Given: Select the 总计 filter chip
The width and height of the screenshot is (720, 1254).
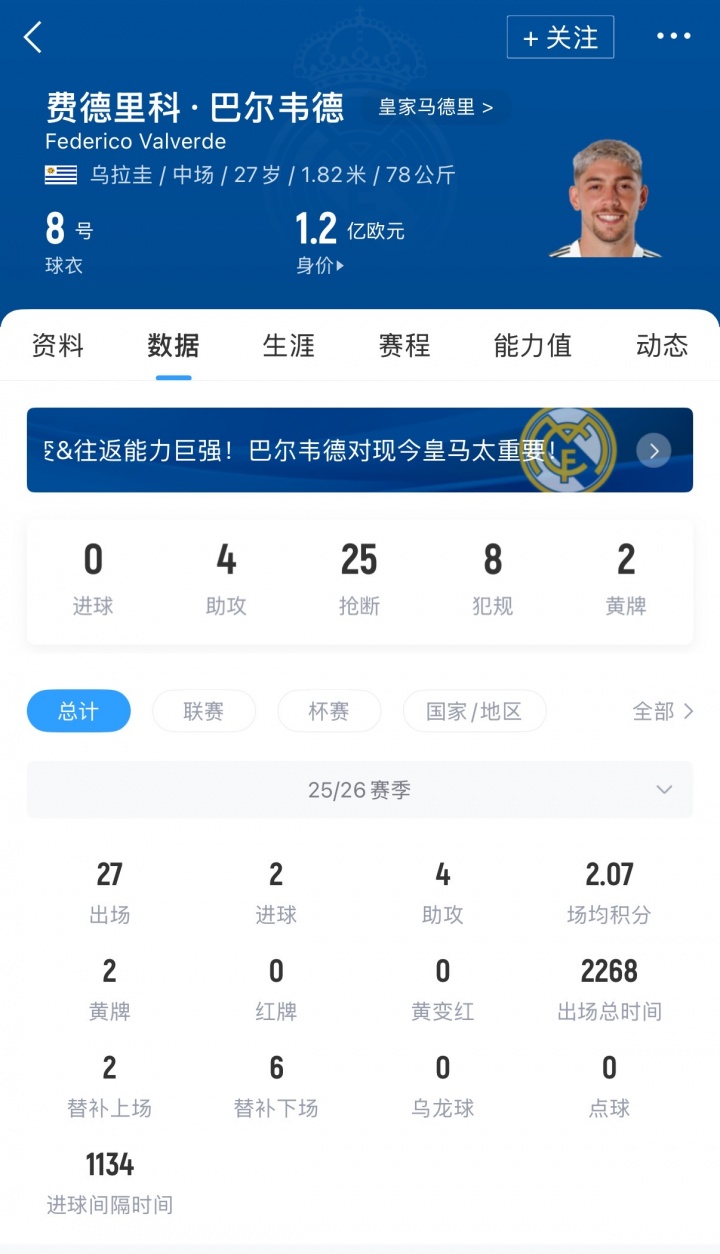Looking at the screenshot, I should pyautogui.click(x=78, y=711).
